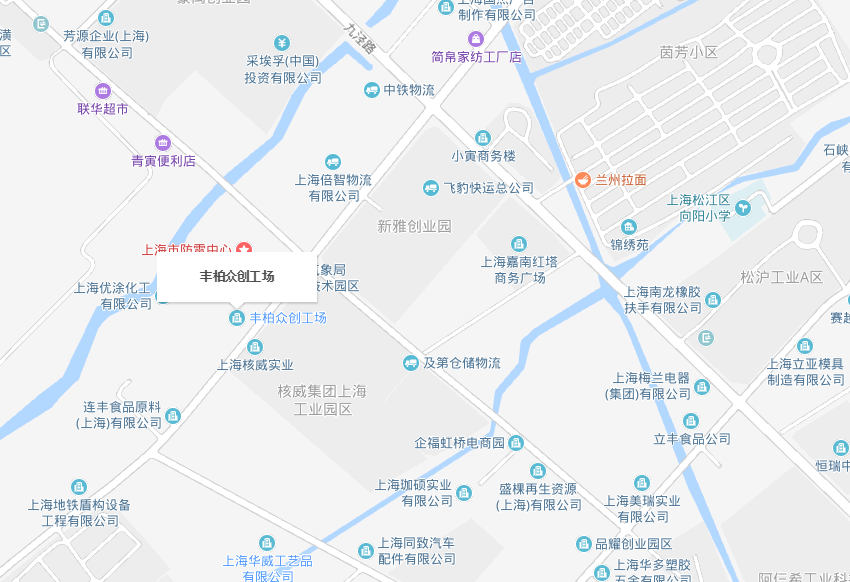Viewport: 850px width, 582px height.
Task: Select the 丰柏众创工场 map marker
Action: 237,318
